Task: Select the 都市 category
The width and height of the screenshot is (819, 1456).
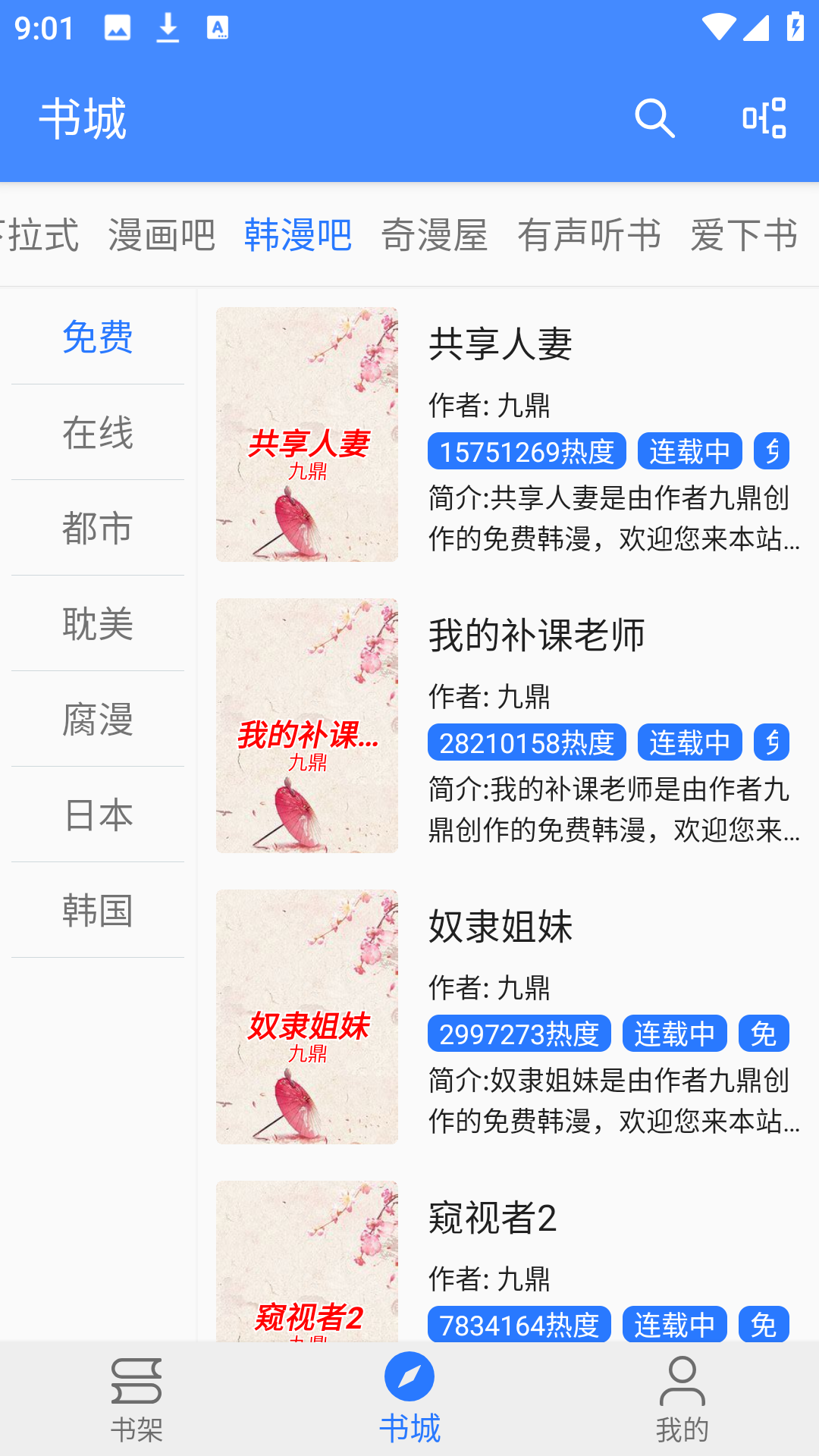Action: coord(98,528)
